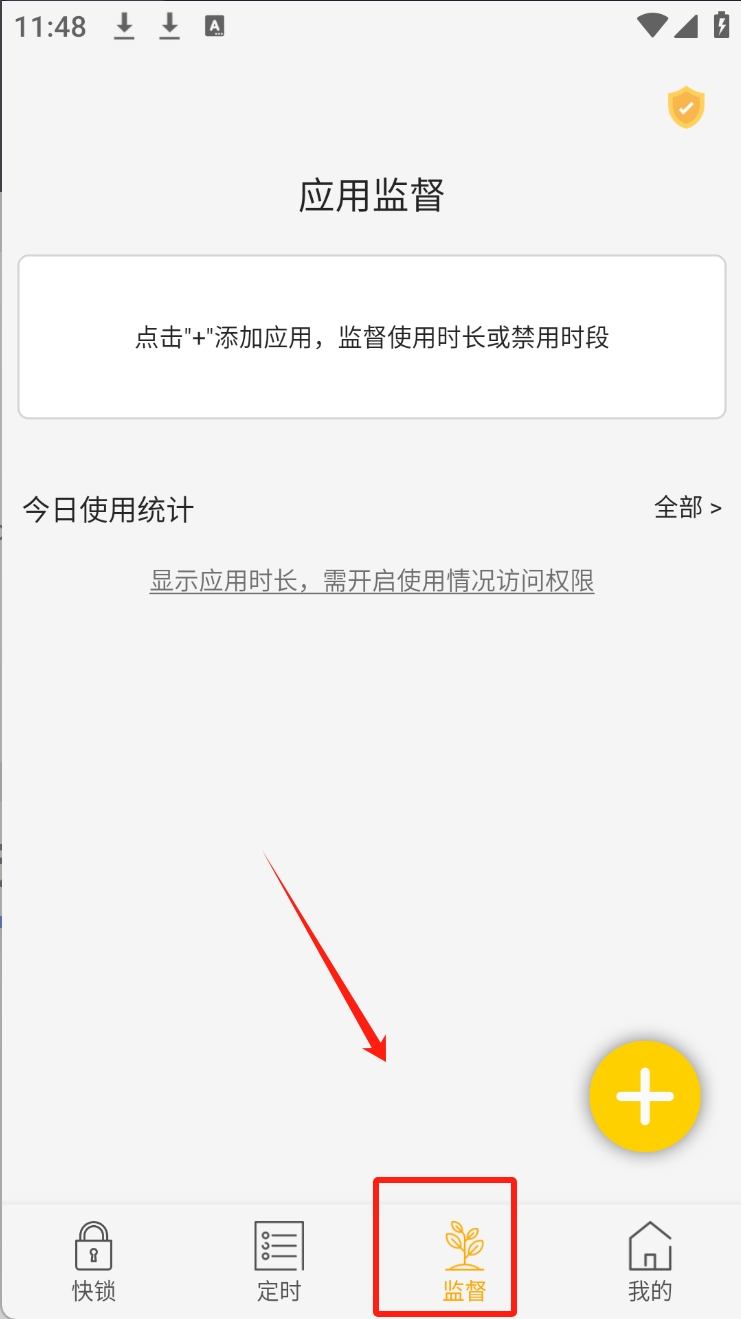Switch to the 快锁 tab
This screenshot has height=1319, width=741.
tap(93, 1260)
